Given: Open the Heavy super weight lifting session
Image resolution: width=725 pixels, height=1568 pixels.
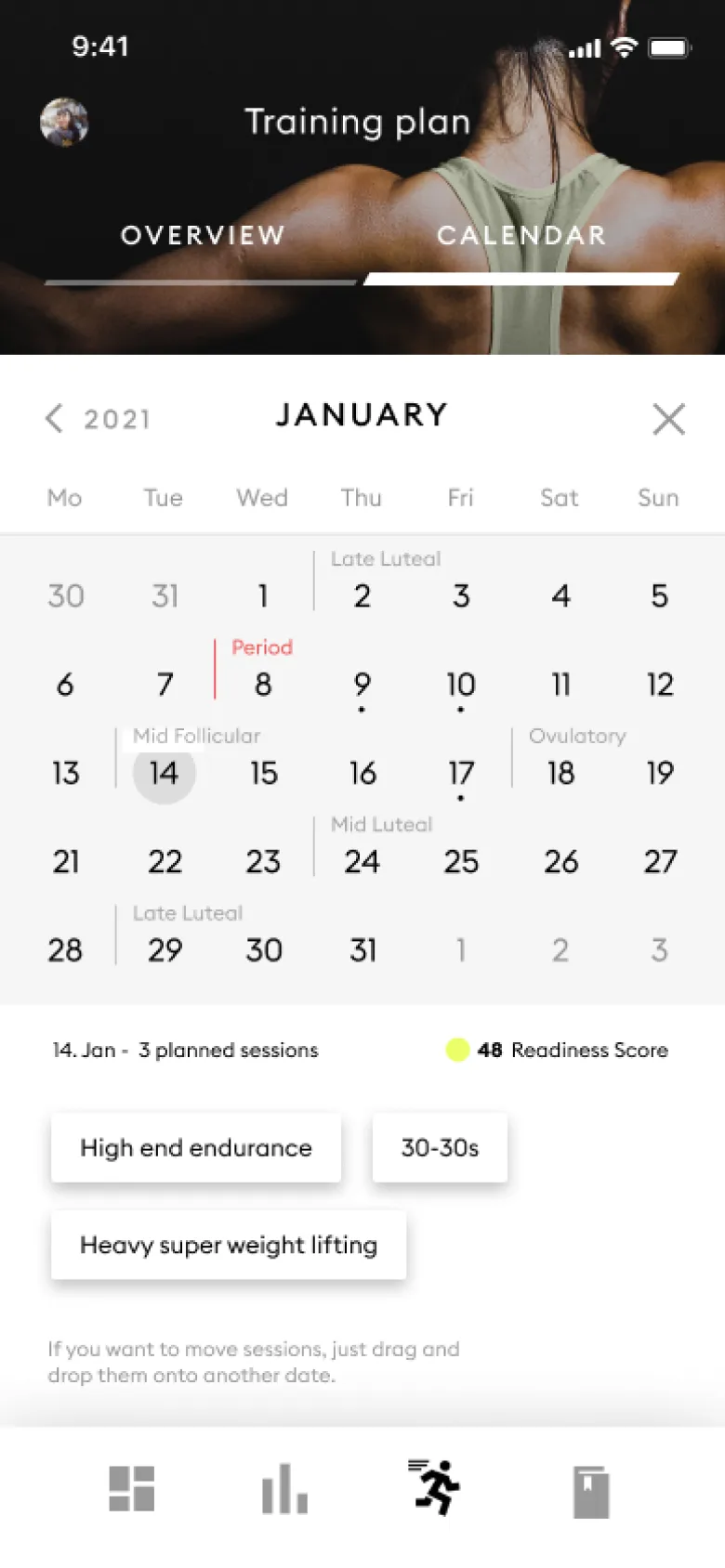Looking at the screenshot, I should (229, 1245).
